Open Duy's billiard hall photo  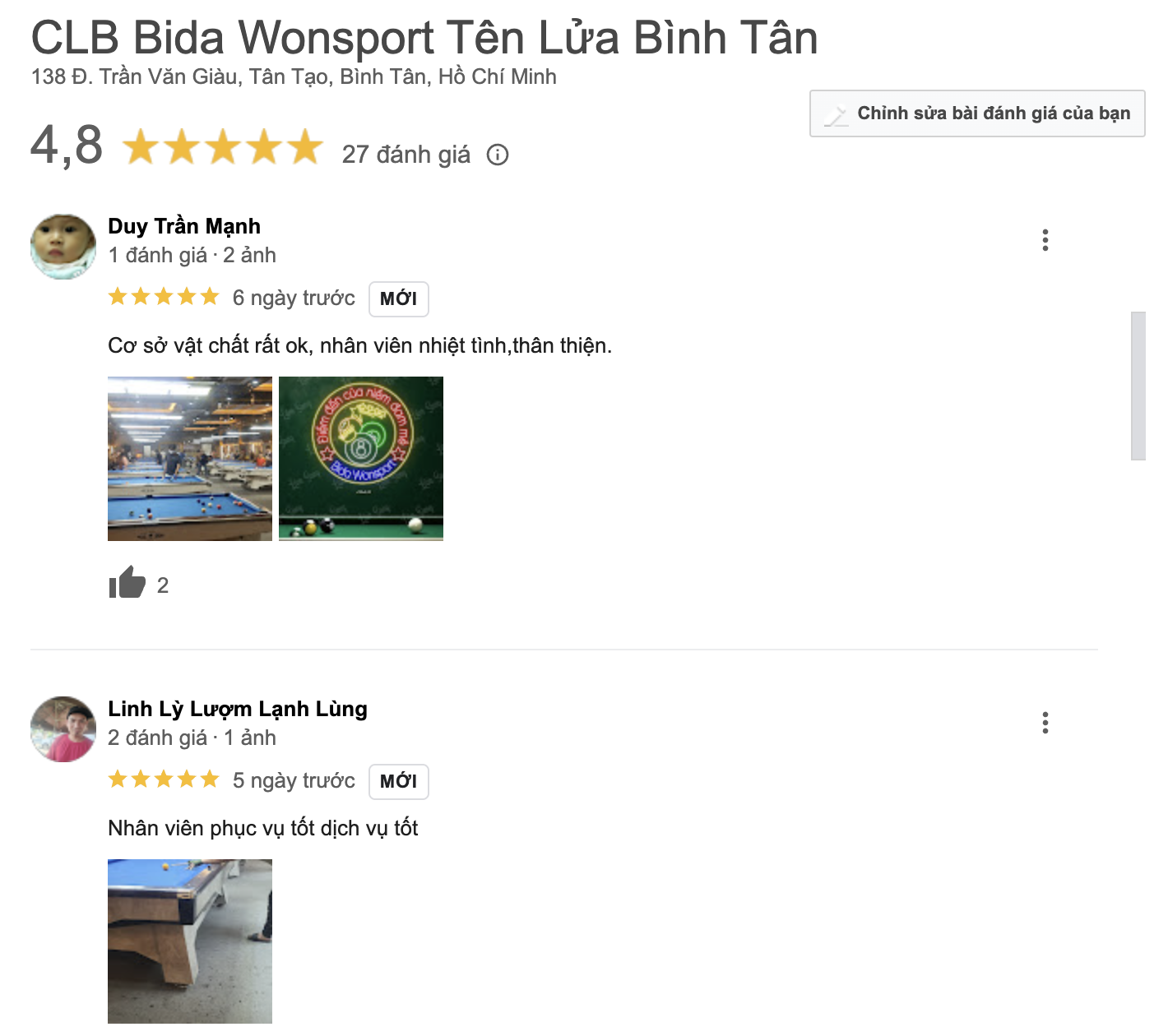pyautogui.click(x=190, y=458)
